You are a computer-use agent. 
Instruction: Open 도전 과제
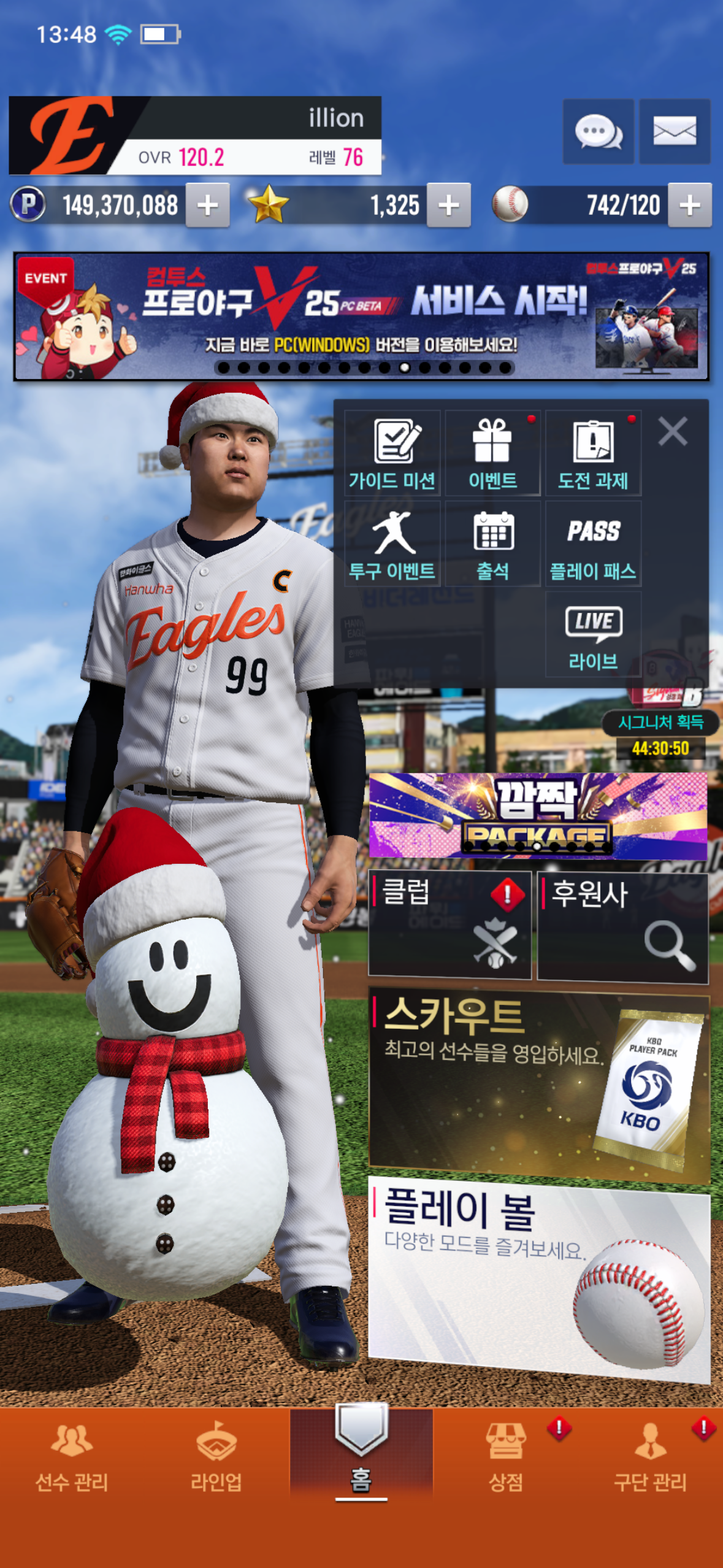pos(593,454)
